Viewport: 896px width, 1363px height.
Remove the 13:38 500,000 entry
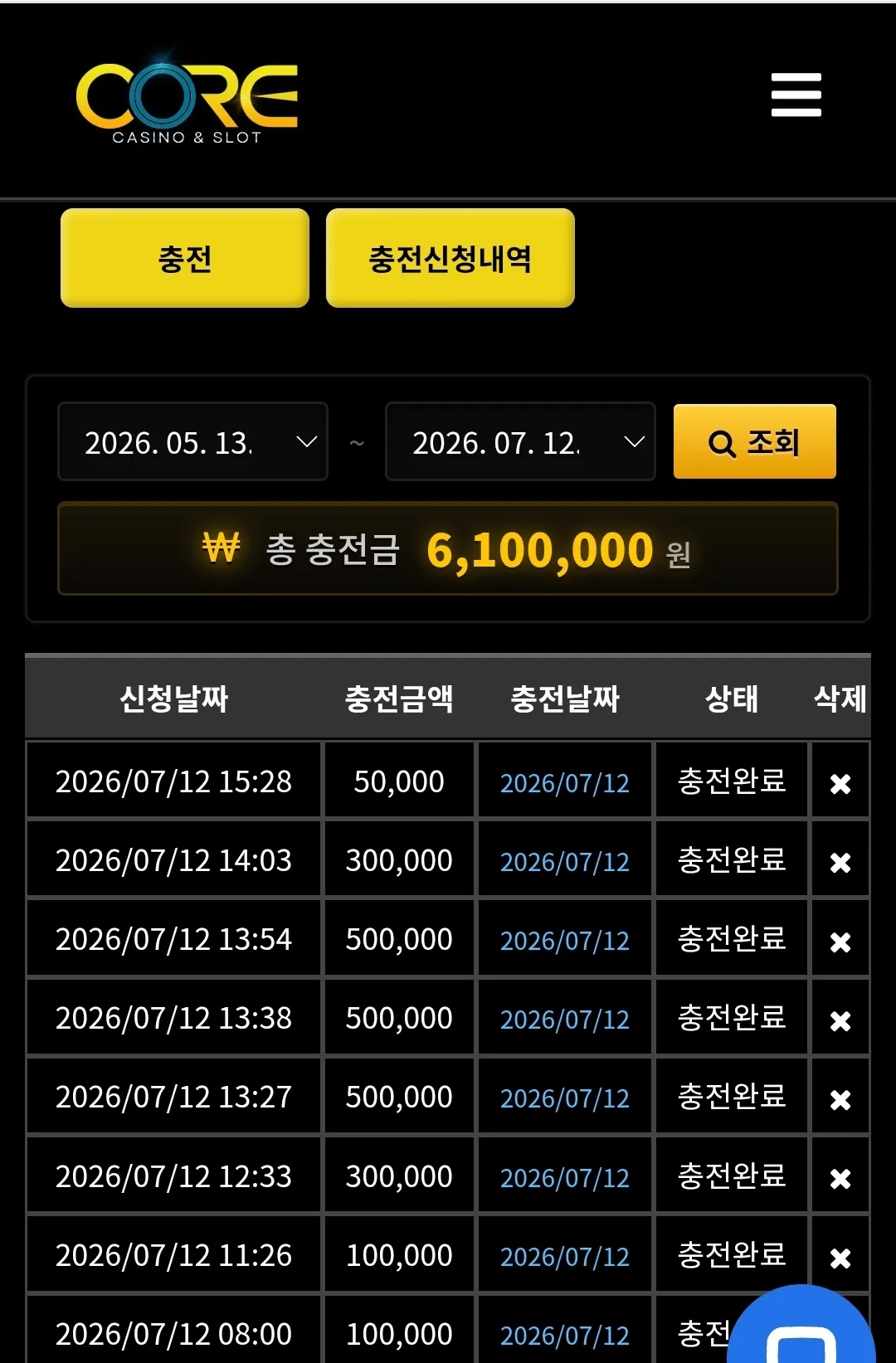coord(840,1020)
